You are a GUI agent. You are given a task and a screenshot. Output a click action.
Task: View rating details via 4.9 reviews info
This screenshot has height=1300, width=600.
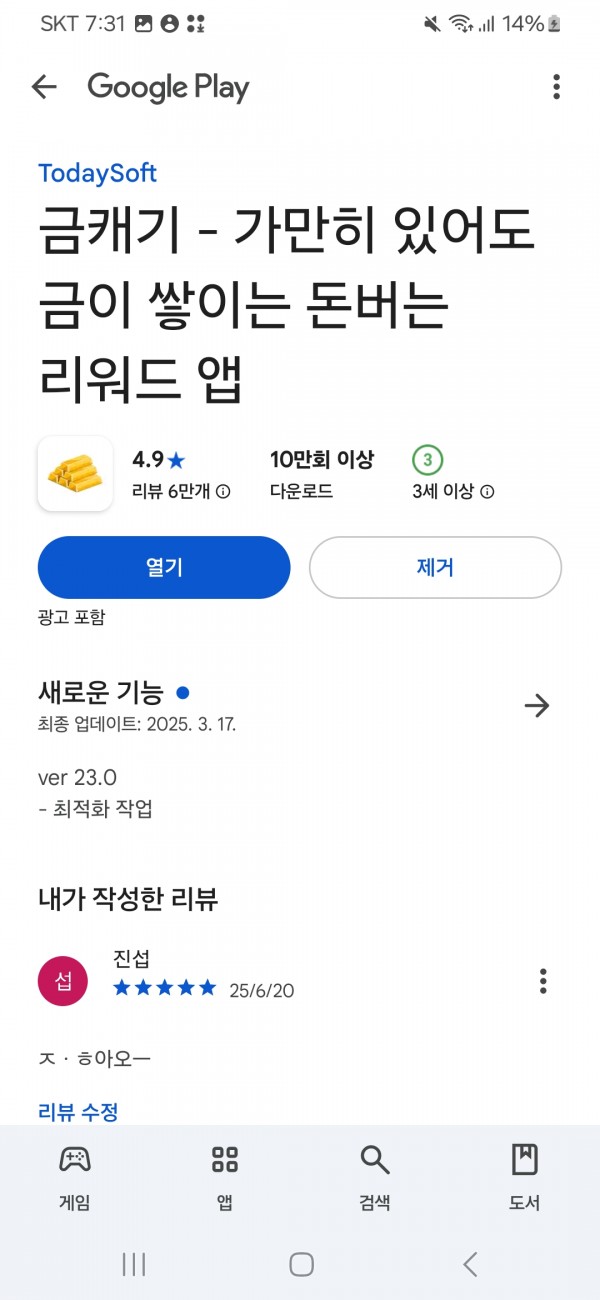pos(181,475)
